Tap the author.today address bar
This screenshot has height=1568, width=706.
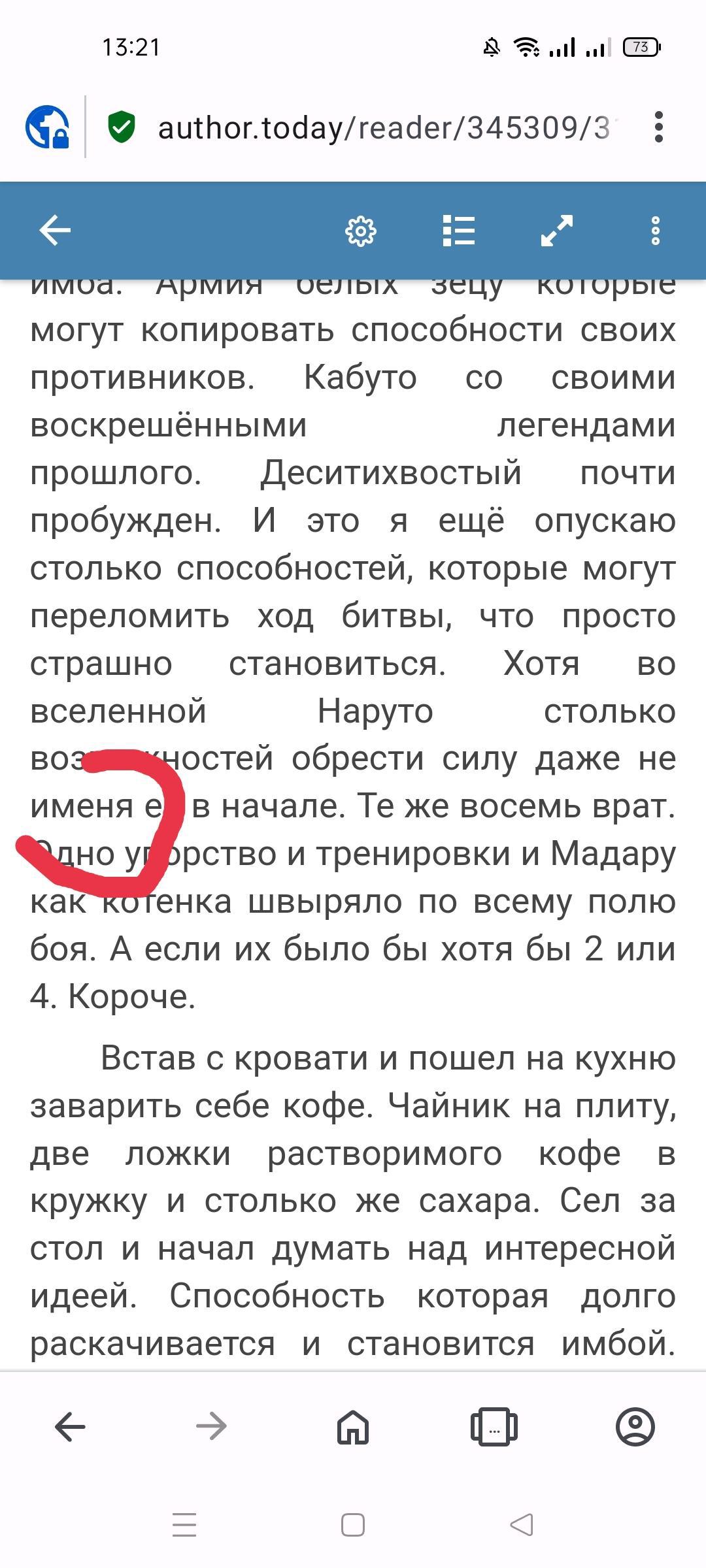pos(384,127)
